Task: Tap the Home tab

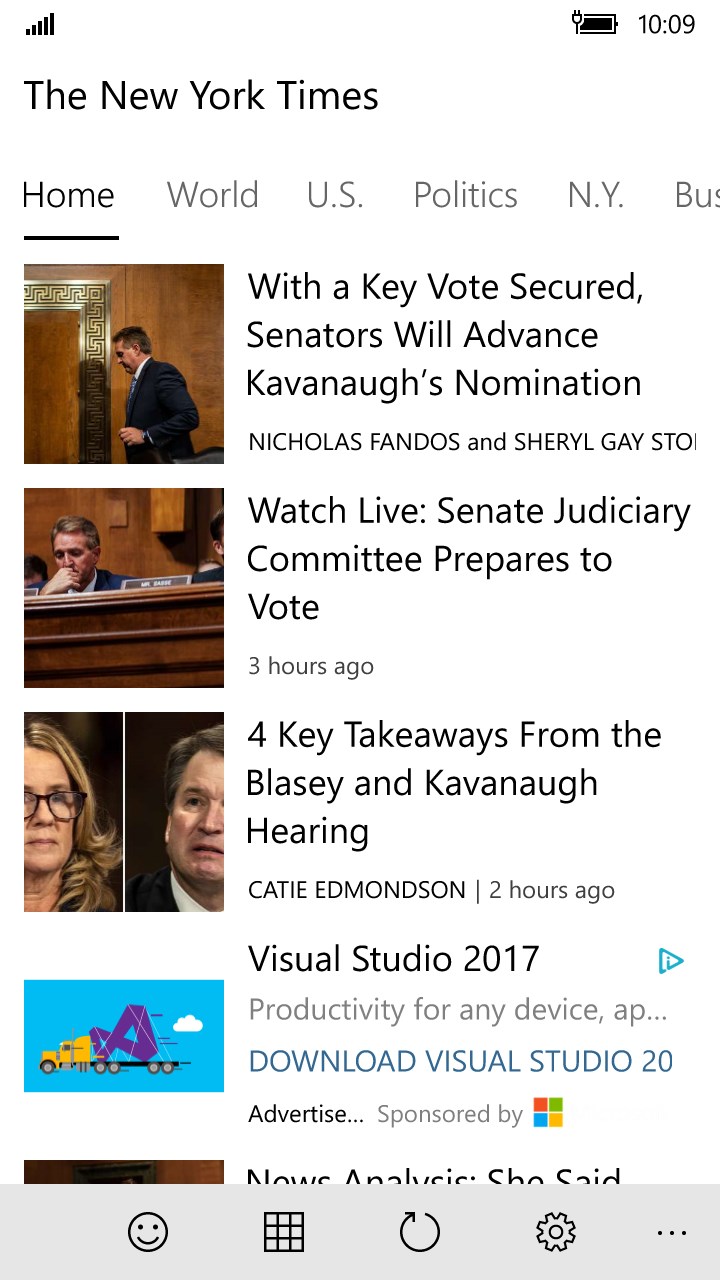Action: 69,195
